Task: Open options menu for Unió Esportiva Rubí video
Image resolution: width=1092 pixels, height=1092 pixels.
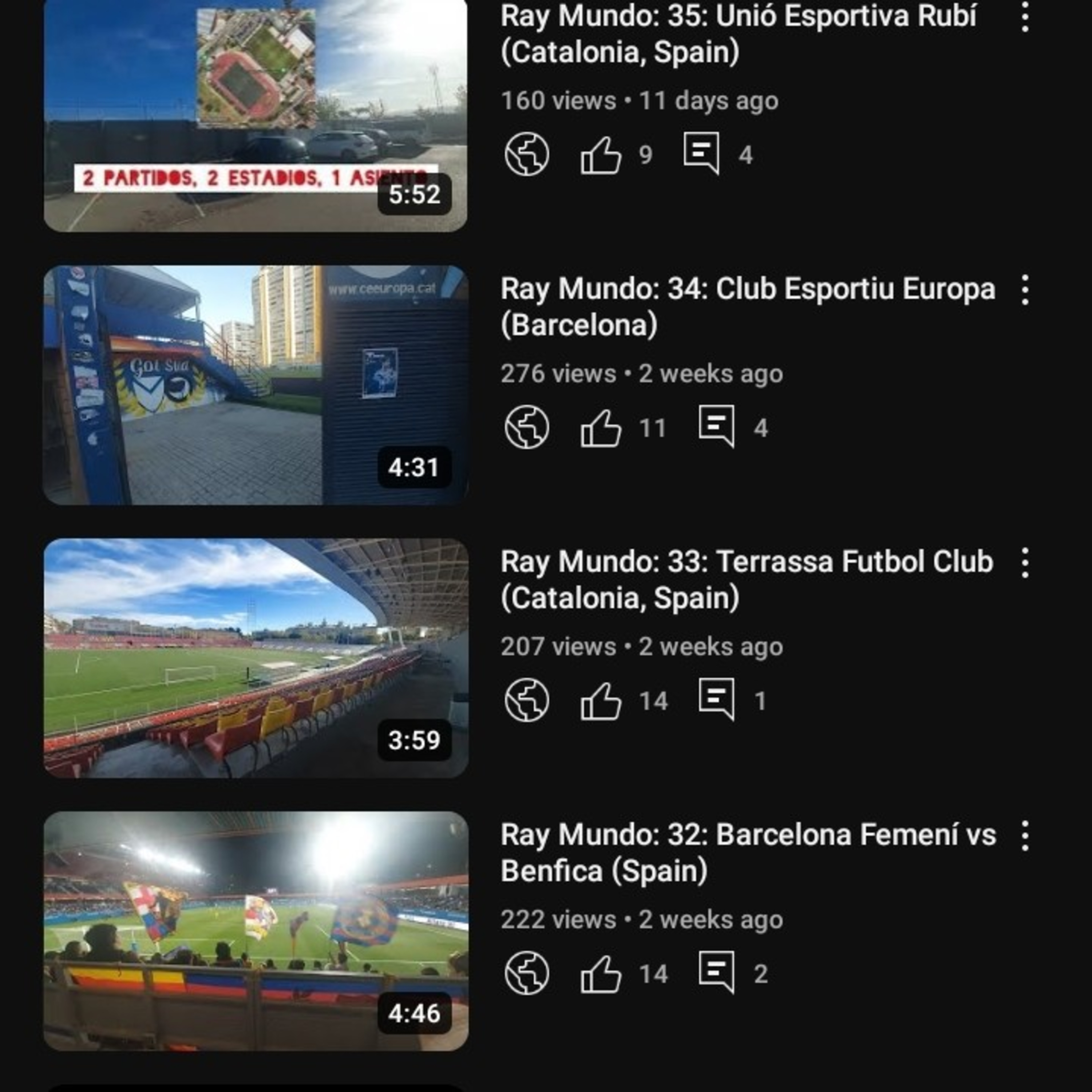Action: [x=1025, y=17]
